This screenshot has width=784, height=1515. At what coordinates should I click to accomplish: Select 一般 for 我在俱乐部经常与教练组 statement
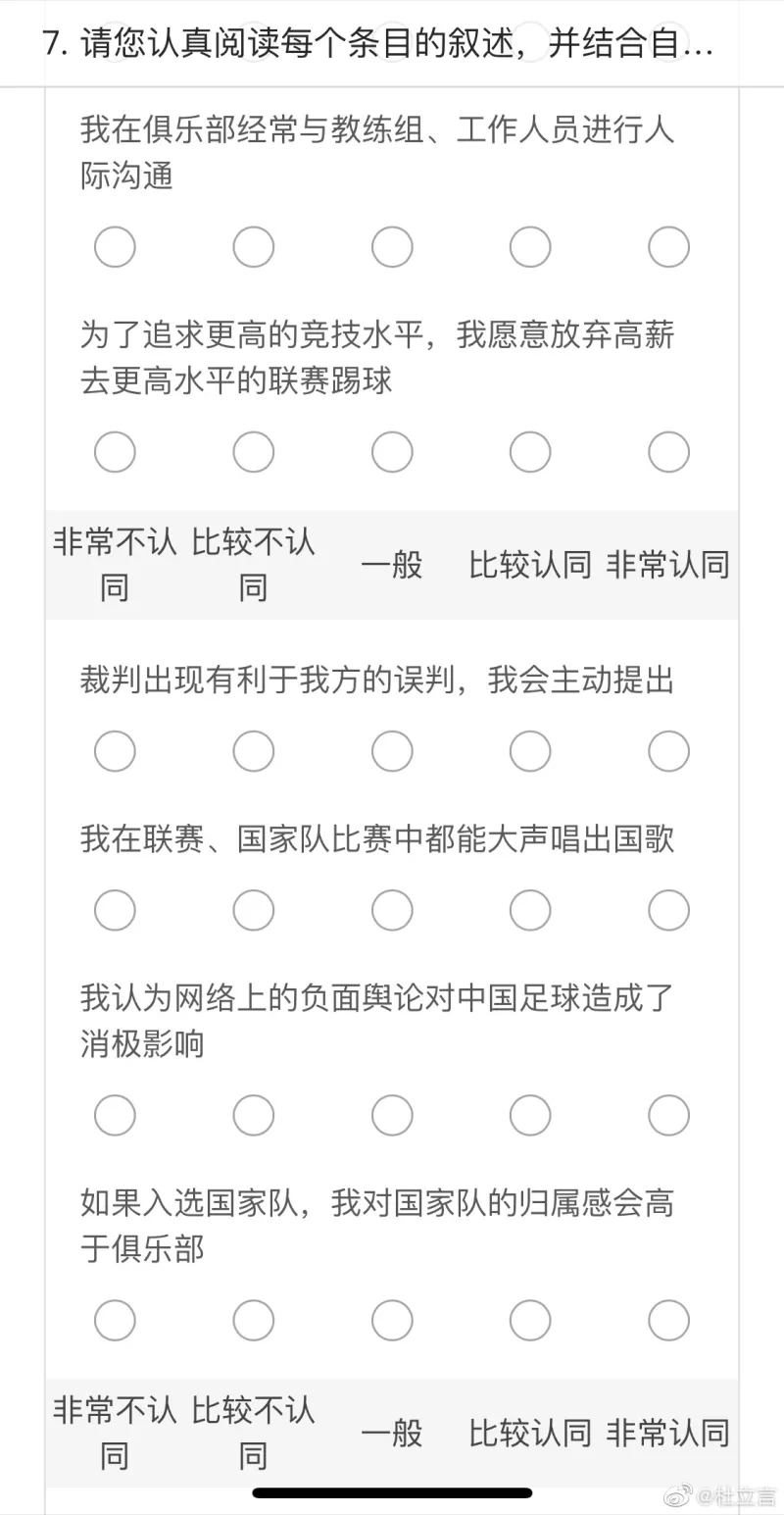point(392,247)
